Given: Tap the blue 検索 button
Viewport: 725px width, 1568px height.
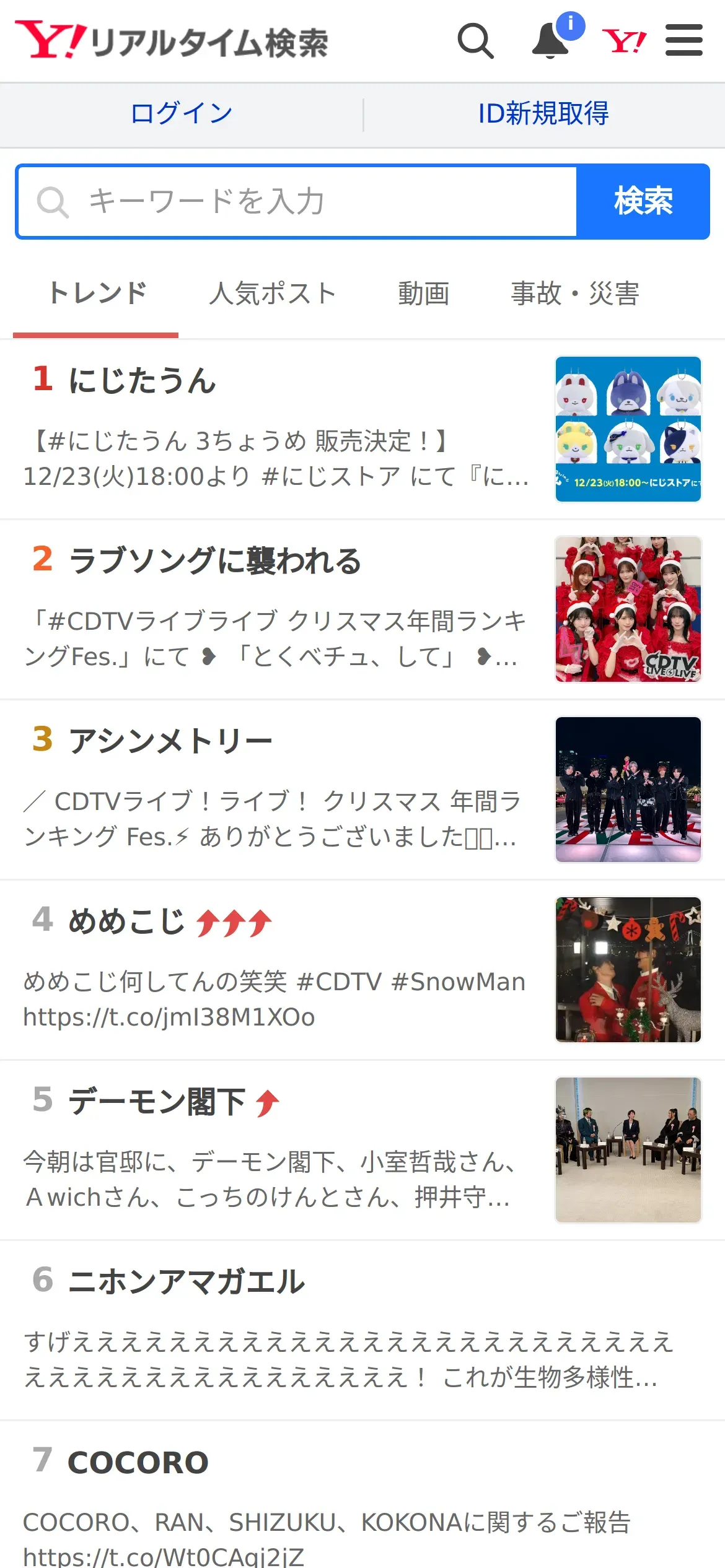Looking at the screenshot, I should point(643,202).
